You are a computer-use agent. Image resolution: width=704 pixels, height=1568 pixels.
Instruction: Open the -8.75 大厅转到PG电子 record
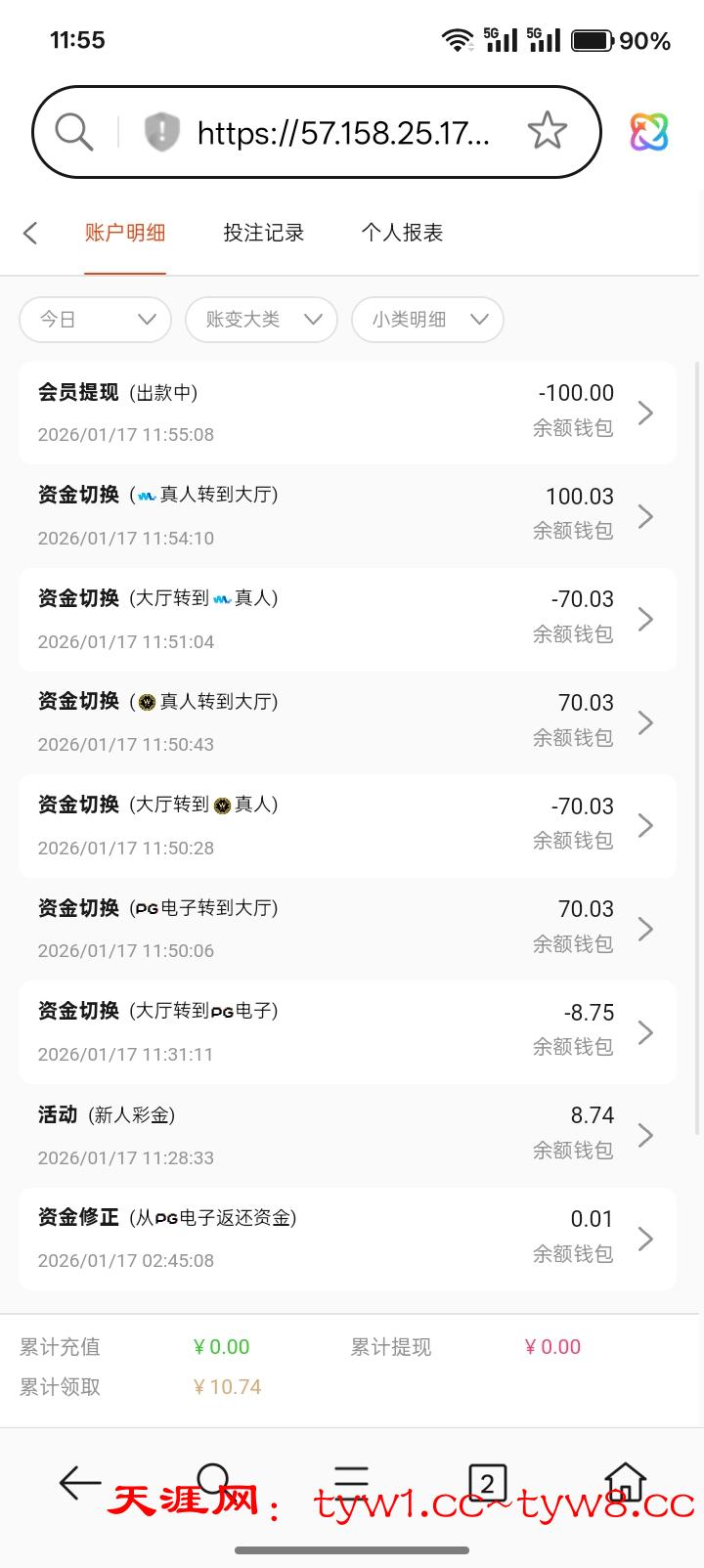click(x=347, y=1032)
